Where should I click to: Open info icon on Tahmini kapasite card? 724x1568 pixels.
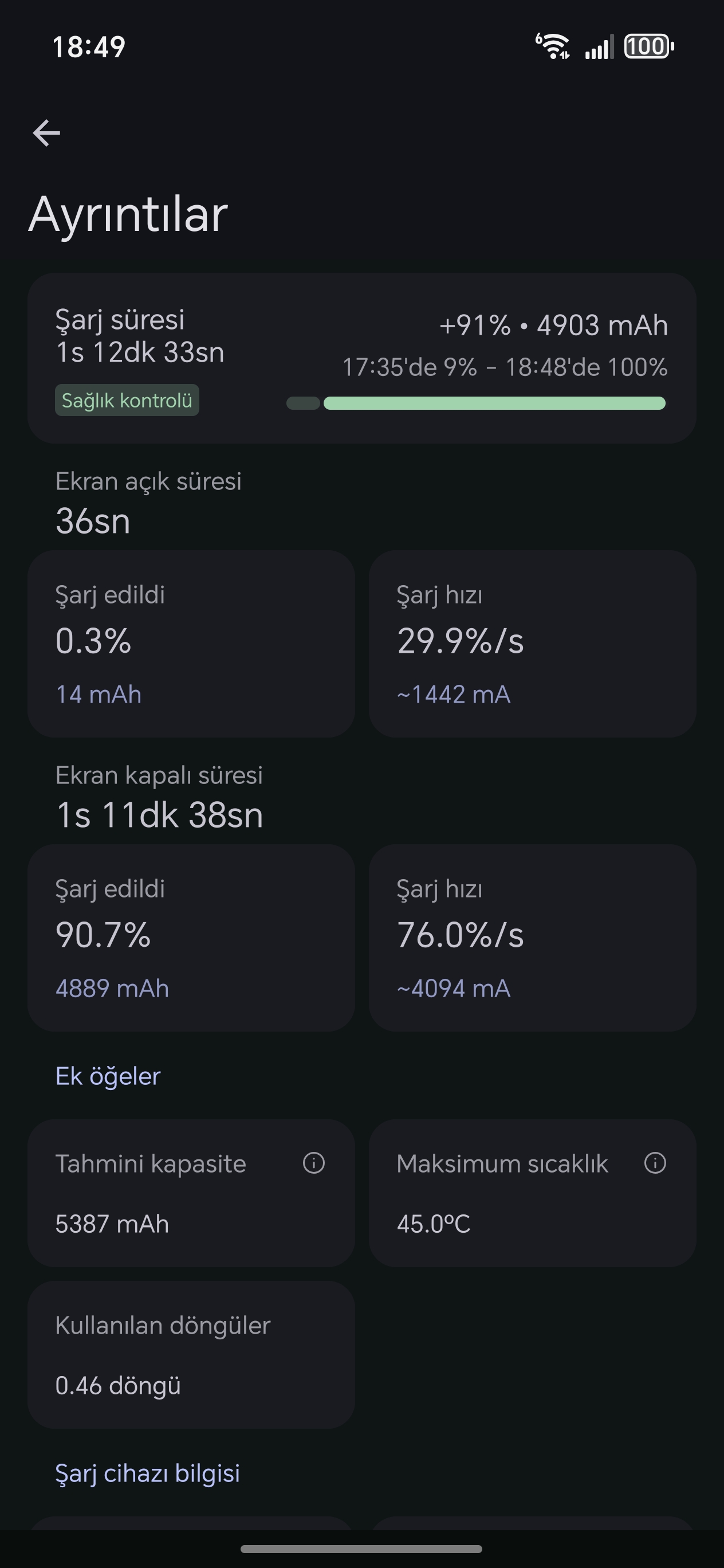tap(314, 1163)
